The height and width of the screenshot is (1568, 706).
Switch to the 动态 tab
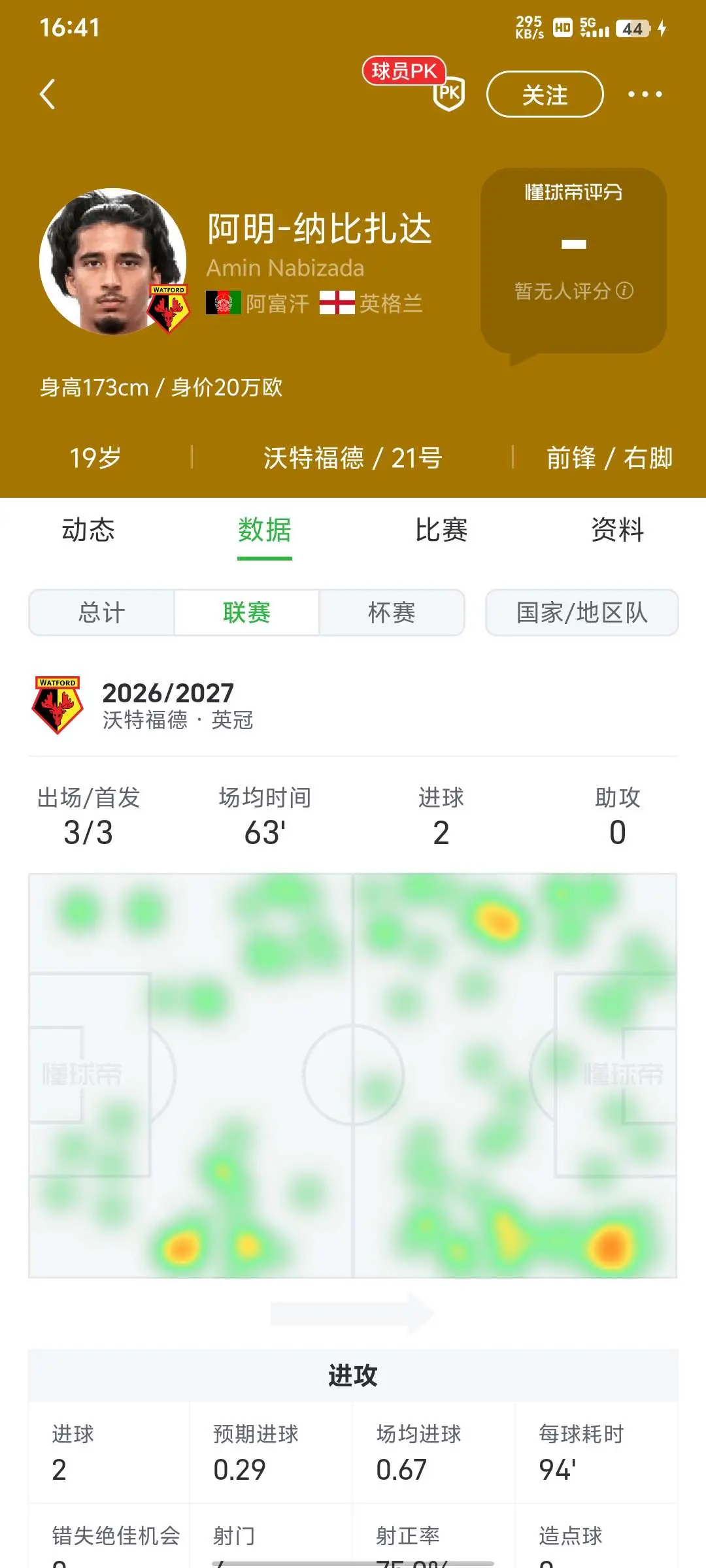(88, 529)
